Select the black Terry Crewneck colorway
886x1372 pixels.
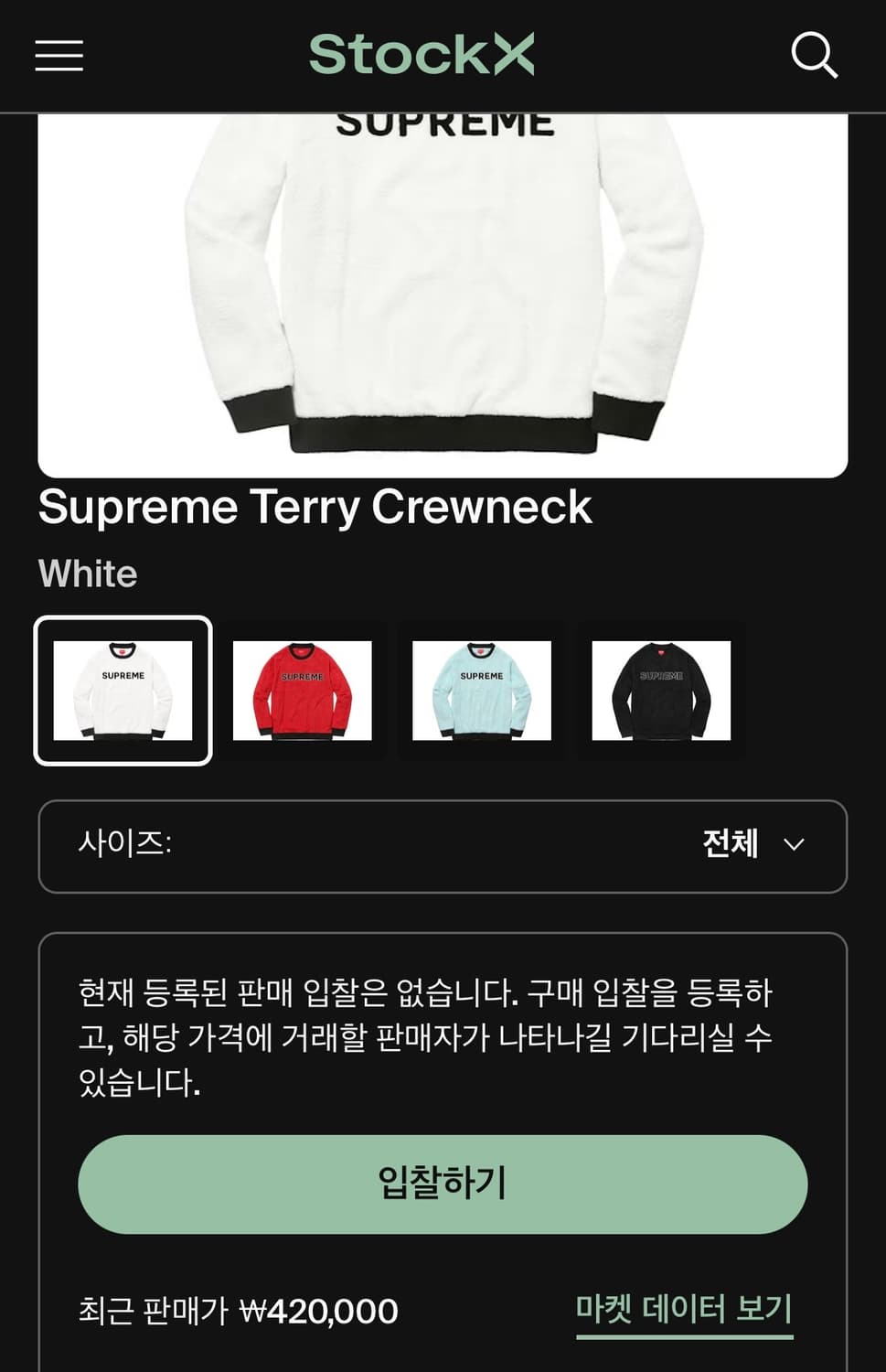click(x=661, y=690)
